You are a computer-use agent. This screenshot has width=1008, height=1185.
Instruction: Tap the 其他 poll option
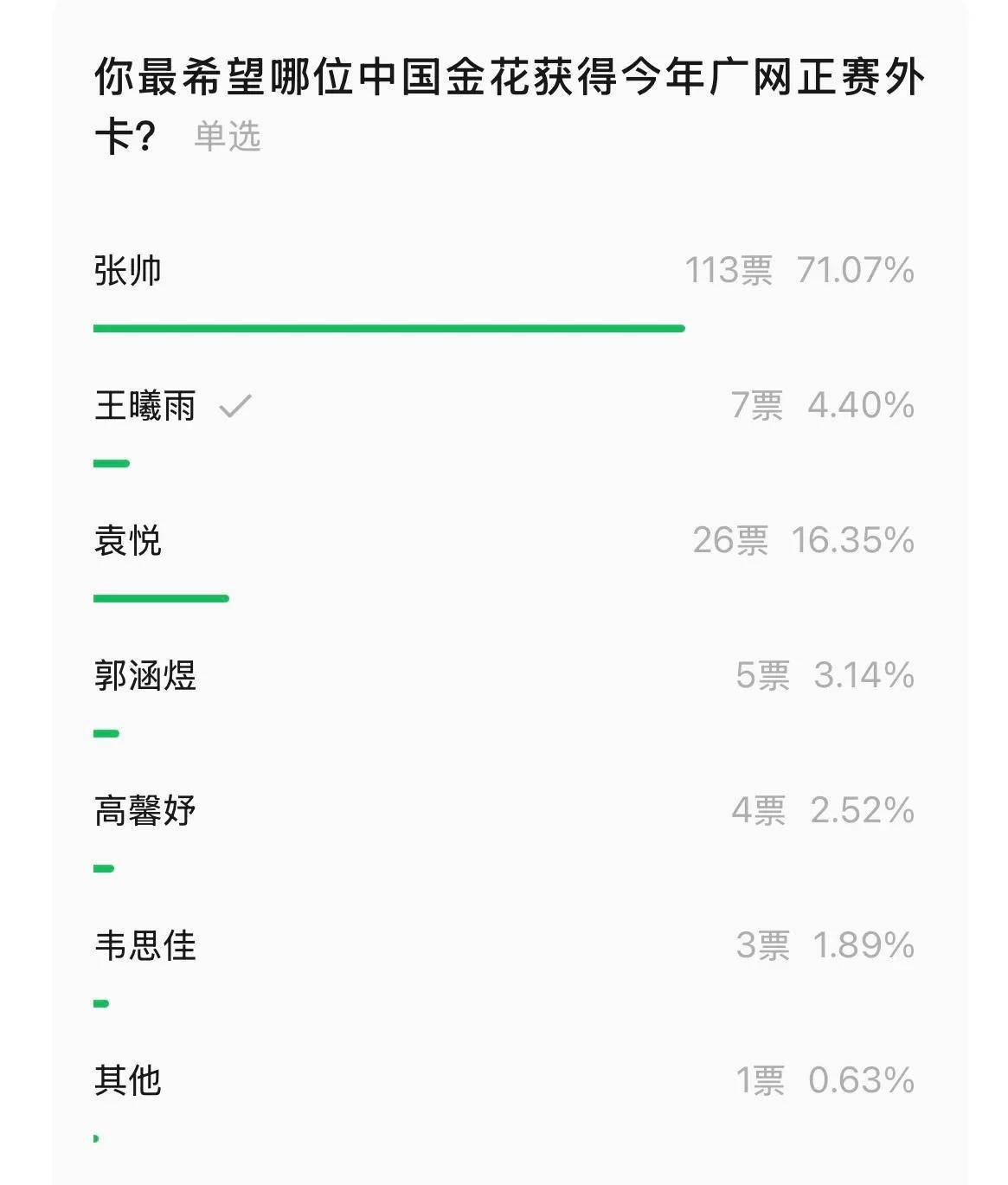click(x=128, y=1081)
